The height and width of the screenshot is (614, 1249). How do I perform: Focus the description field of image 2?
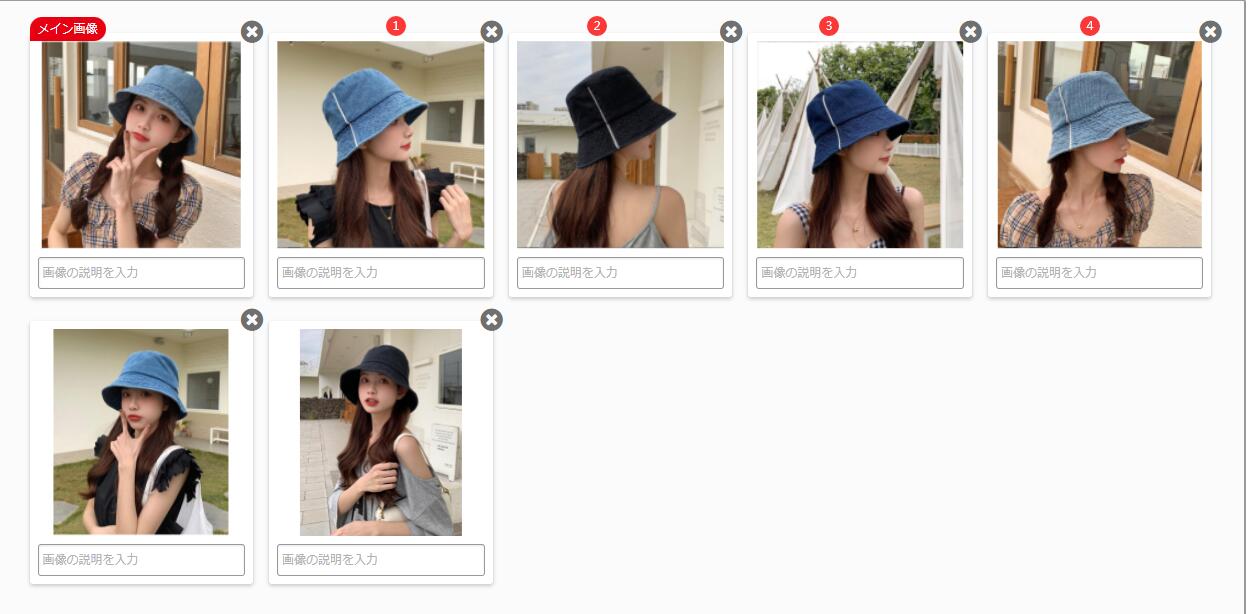pyautogui.click(x=620, y=273)
